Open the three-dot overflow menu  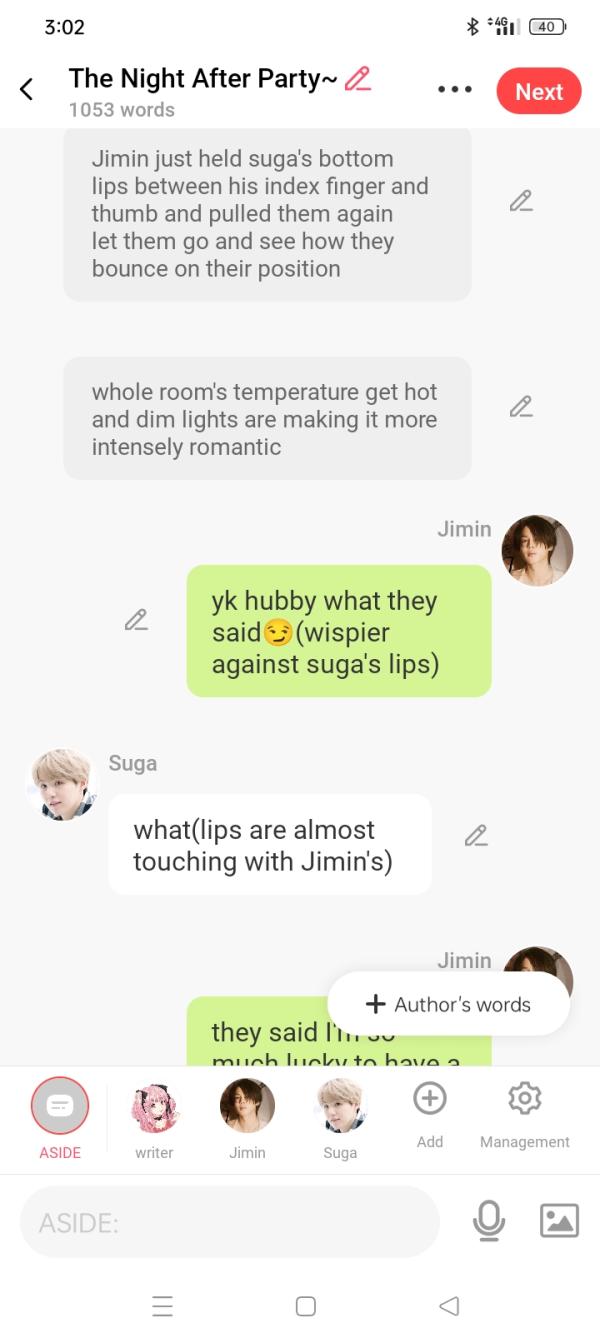[x=454, y=90]
